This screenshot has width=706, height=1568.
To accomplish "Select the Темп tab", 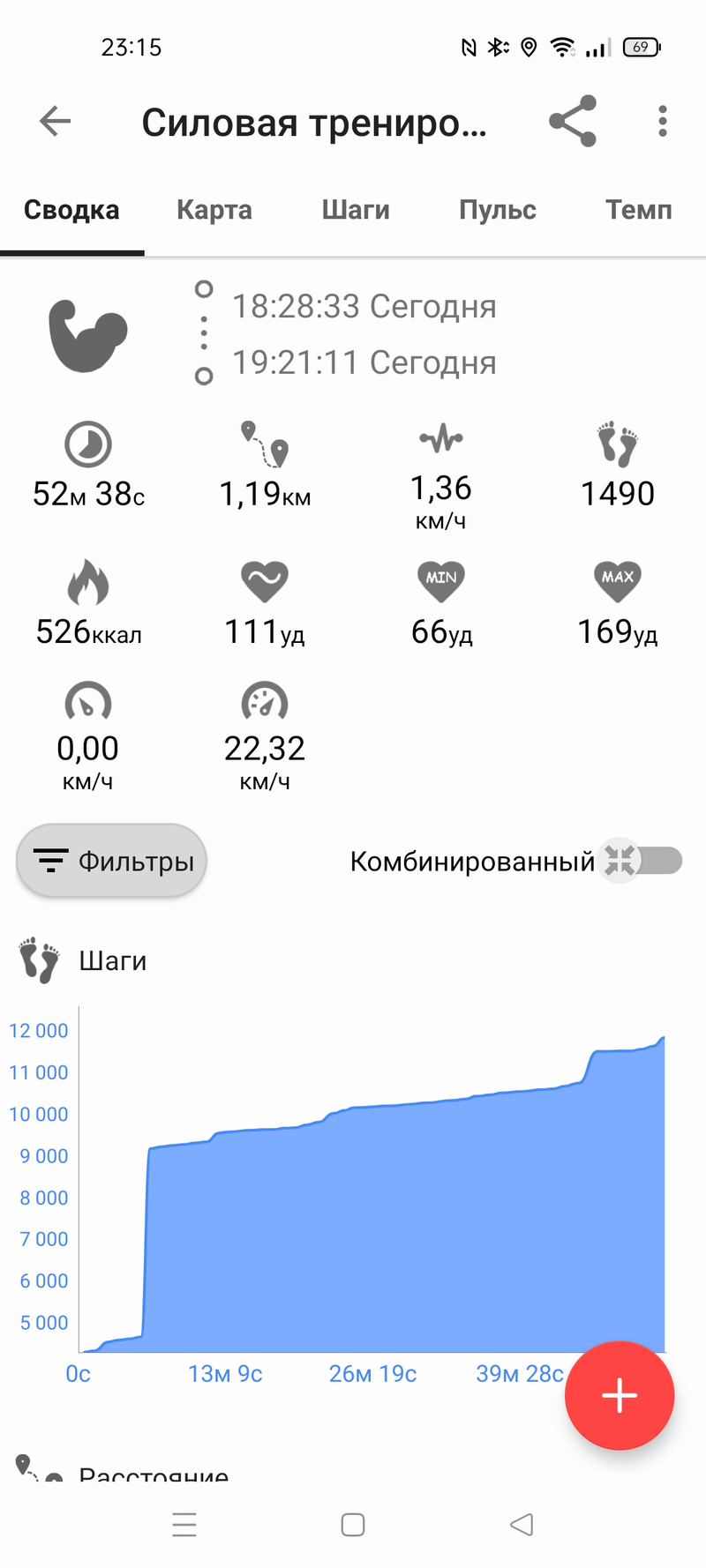I will point(638,210).
